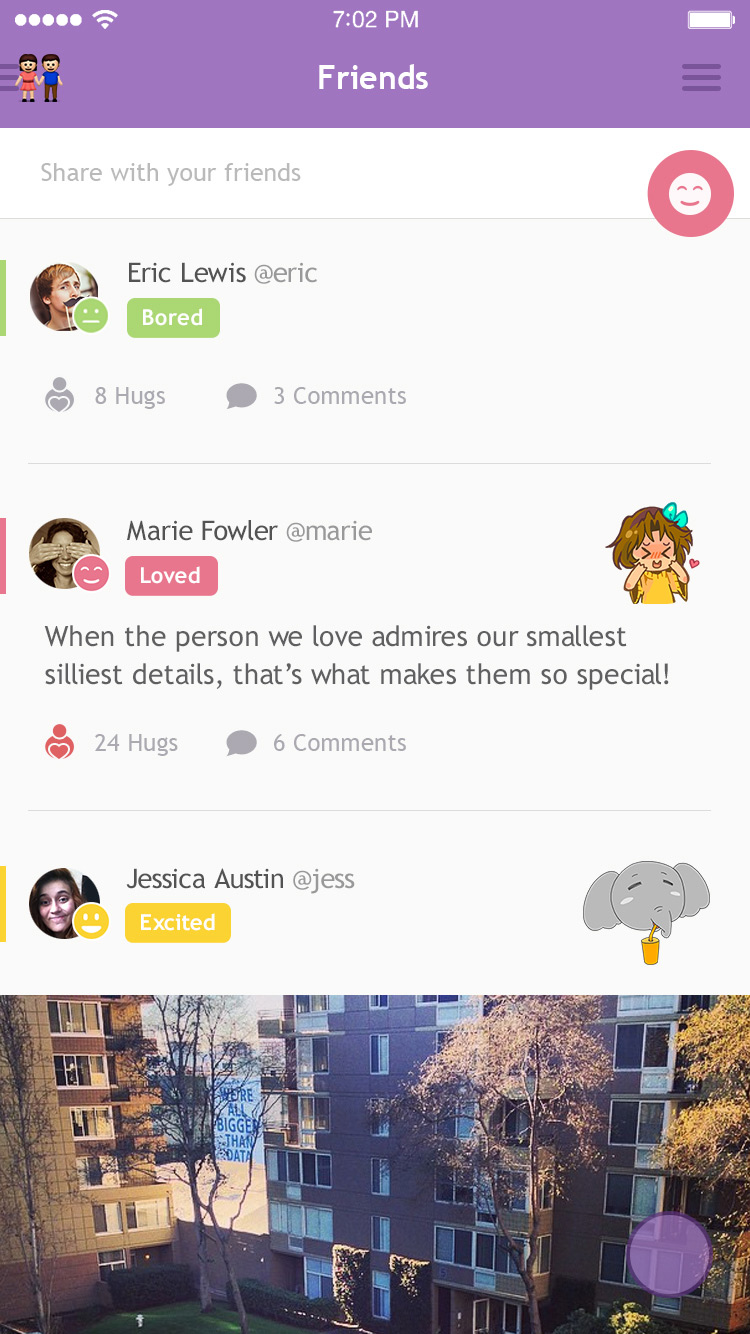
Task: Tap the Loved mood tag on Marie's post
Action: 171,576
